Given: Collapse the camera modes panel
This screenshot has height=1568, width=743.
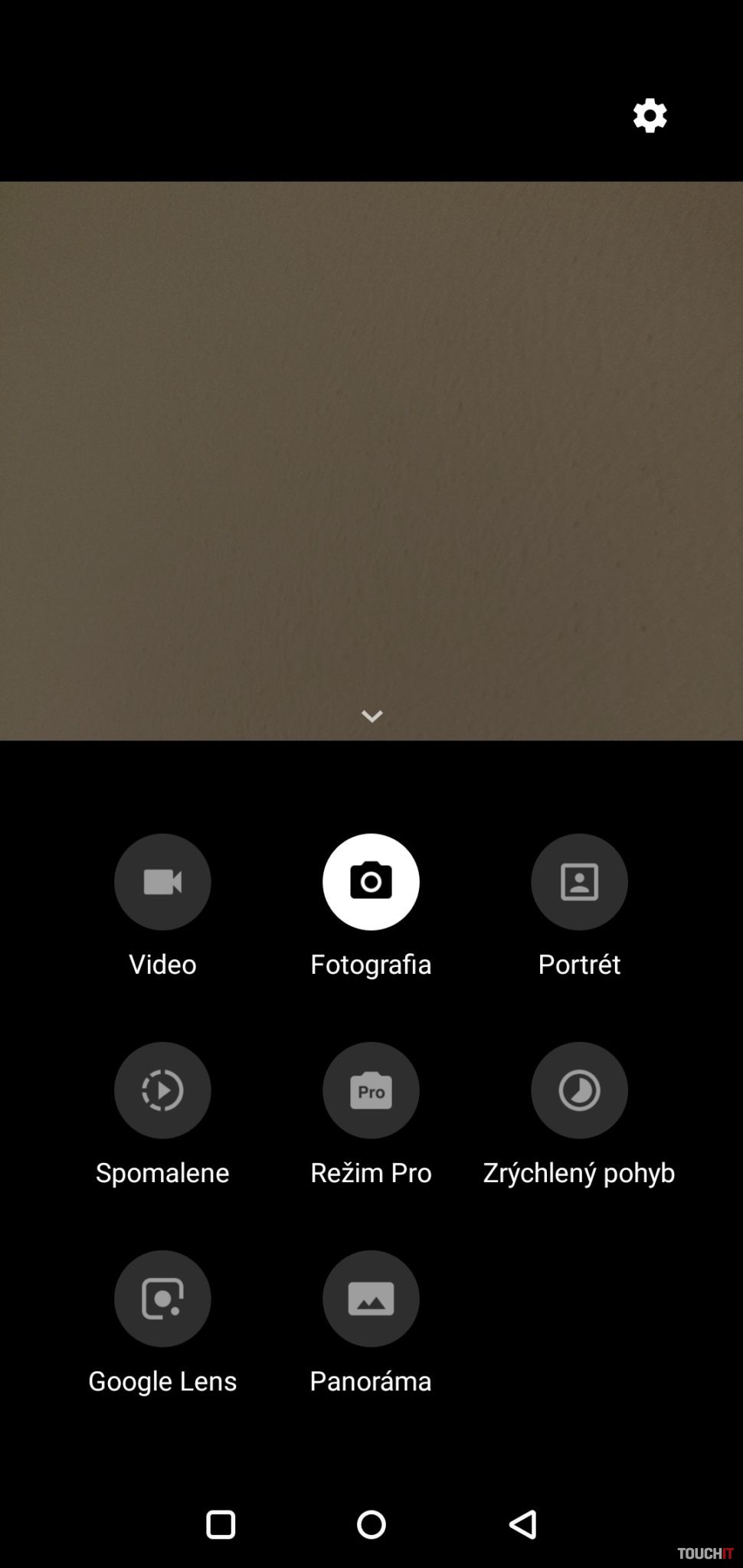Looking at the screenshot, I should click(x=371, y=717).
